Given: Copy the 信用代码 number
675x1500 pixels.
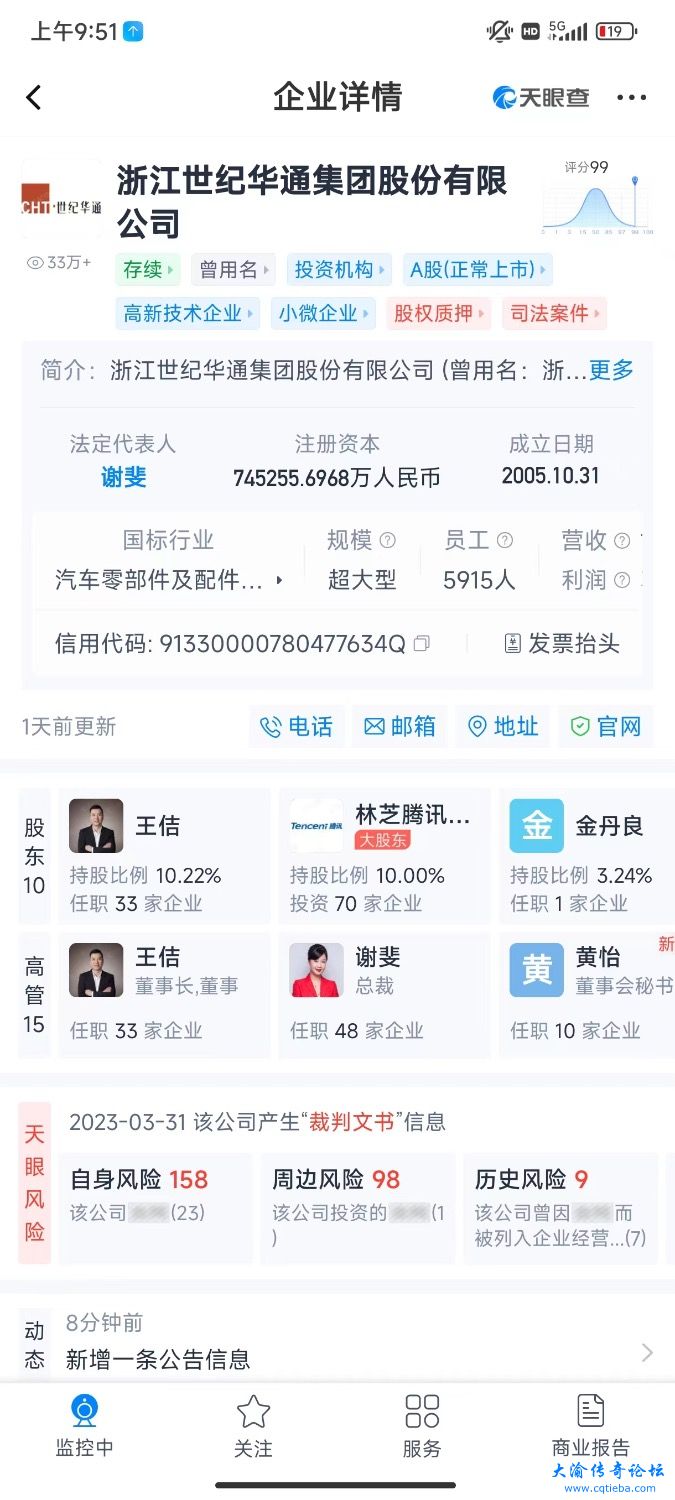Looking at the screenshot, I should (x=422, y=644).
